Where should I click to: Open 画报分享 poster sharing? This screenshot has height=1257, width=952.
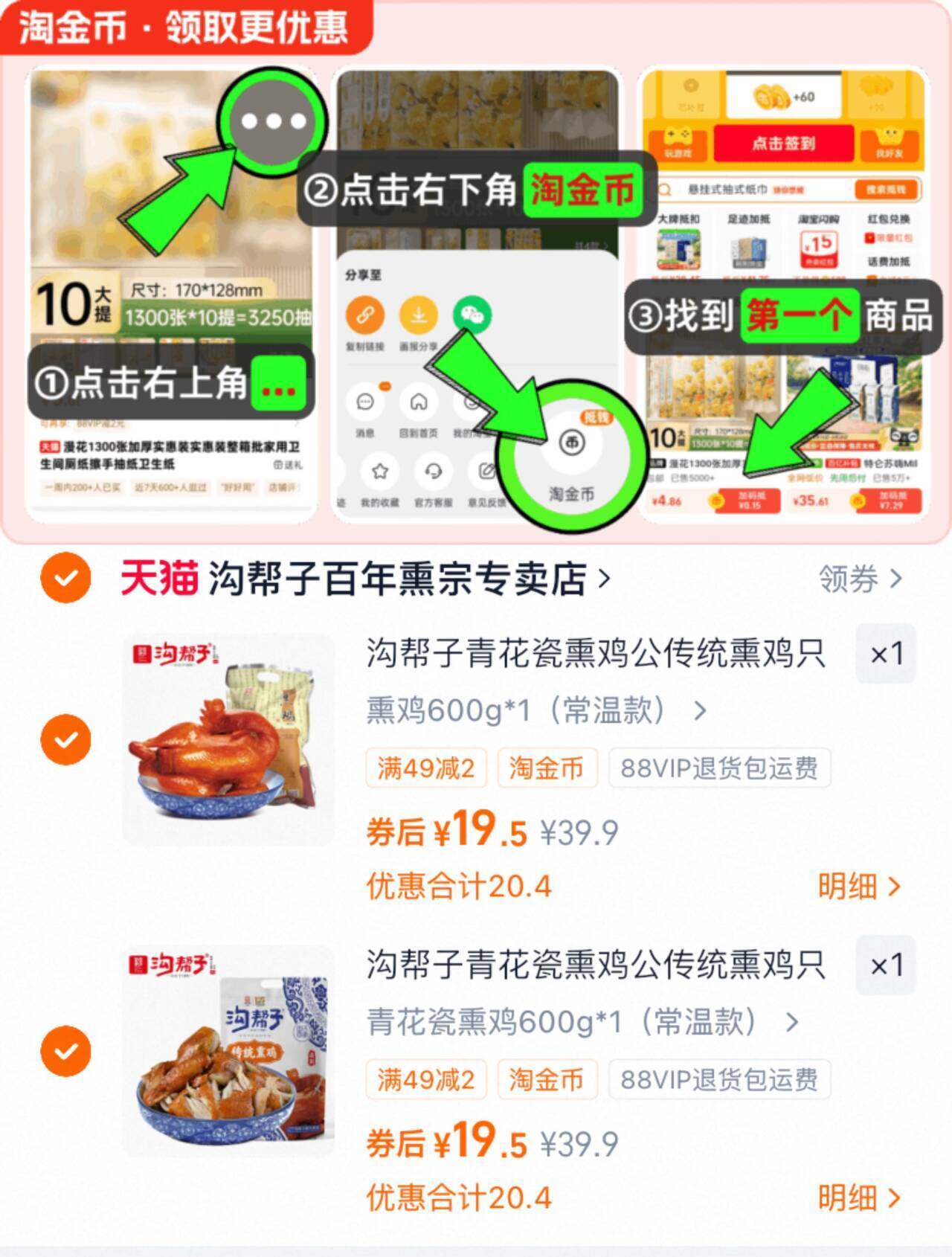pos(418,315)
